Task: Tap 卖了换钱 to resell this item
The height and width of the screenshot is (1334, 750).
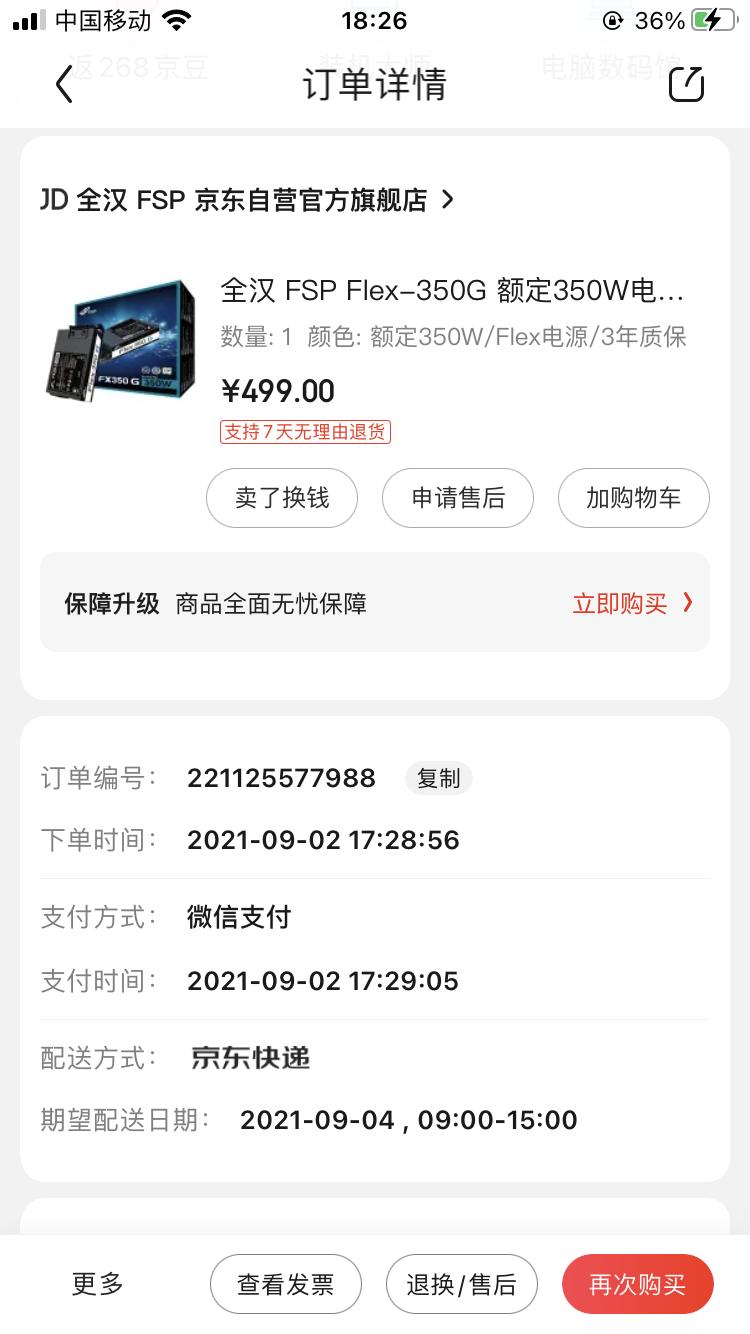Action: click(281, 497)
